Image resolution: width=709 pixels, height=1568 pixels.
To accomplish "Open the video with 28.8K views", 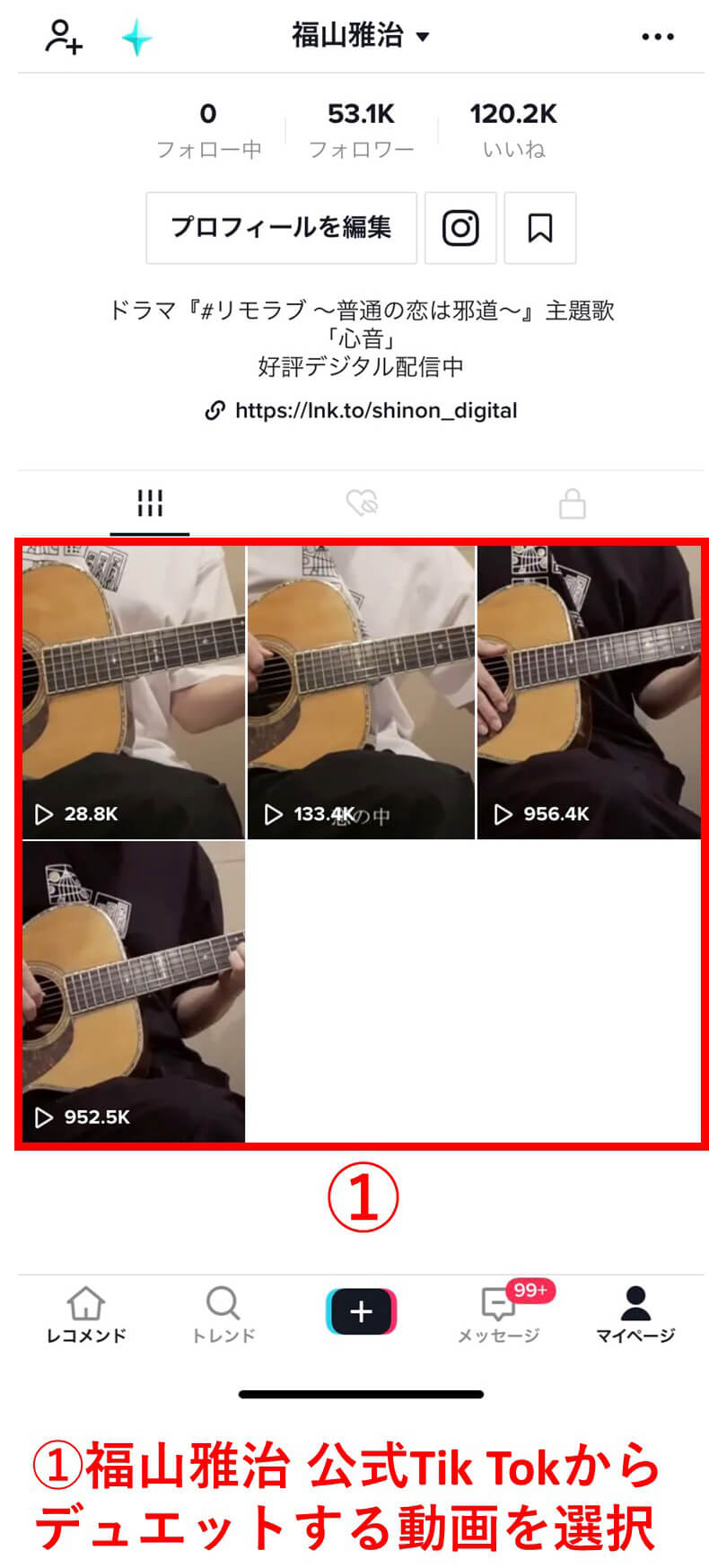I will tap(134, 692).
